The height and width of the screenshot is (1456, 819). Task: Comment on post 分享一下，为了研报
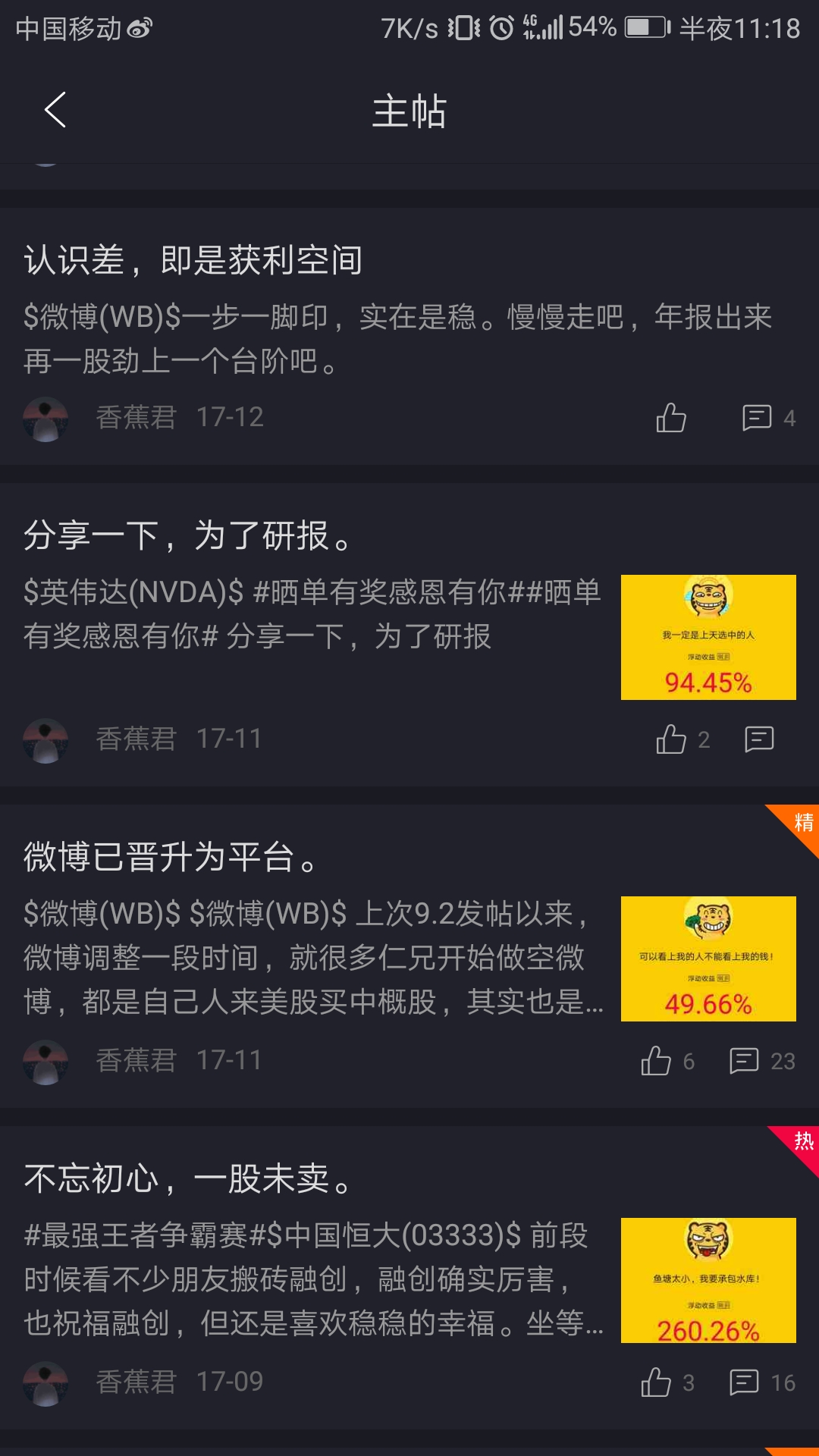point(758,739)
